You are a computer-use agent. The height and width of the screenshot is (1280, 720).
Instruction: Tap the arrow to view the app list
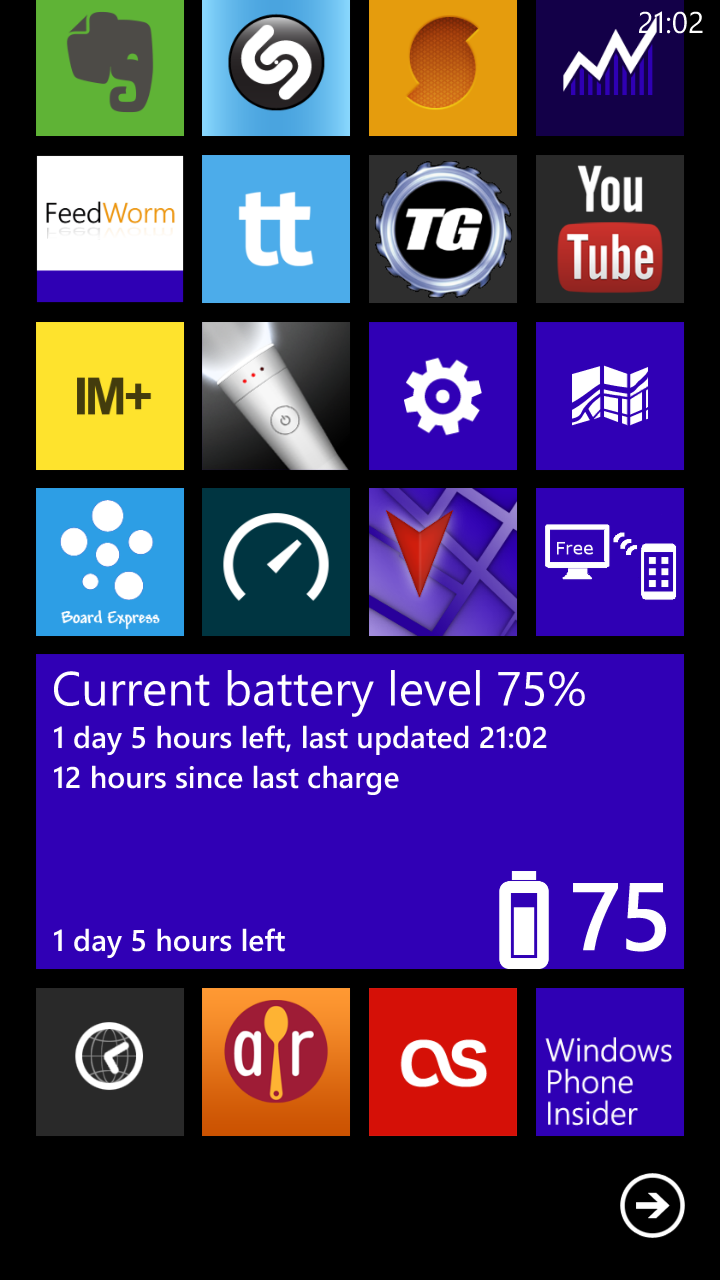(x=652, y=1206)
